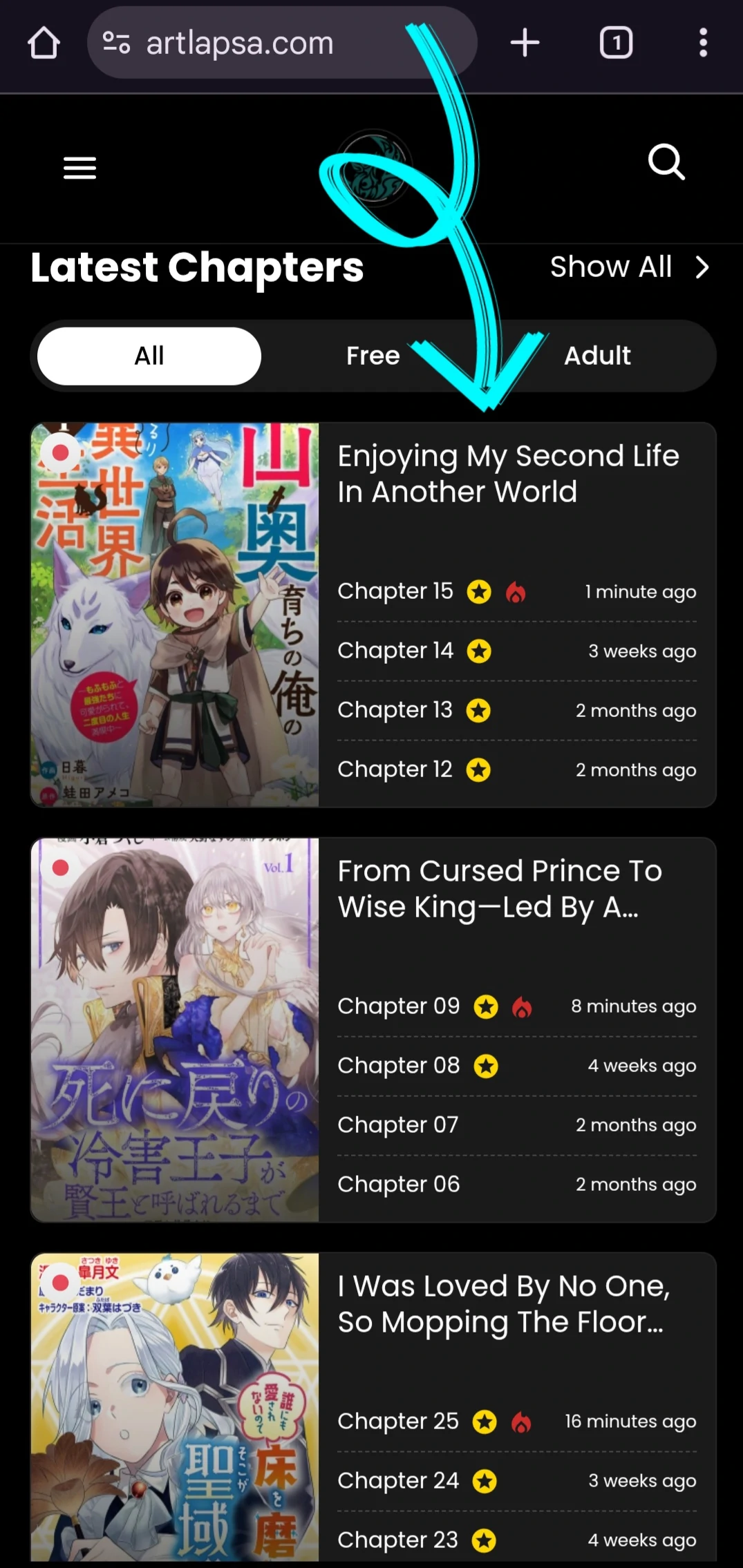
Task: Read Chapter 15 of Enjoying My Second Life
Action: pyautogui.click(x=395, y=591)
